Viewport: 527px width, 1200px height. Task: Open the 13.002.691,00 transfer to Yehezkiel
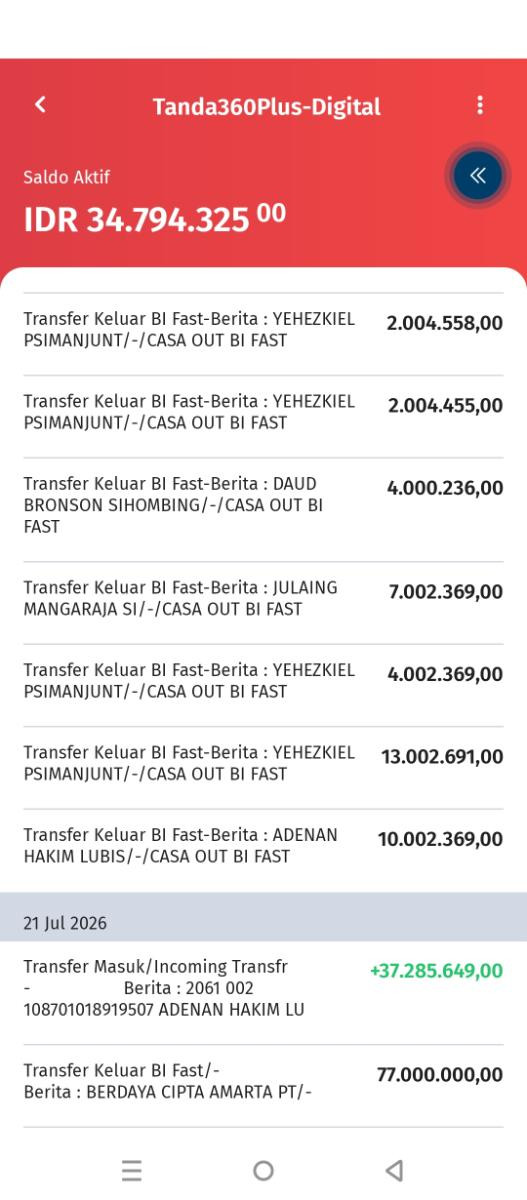coord(263,767)
